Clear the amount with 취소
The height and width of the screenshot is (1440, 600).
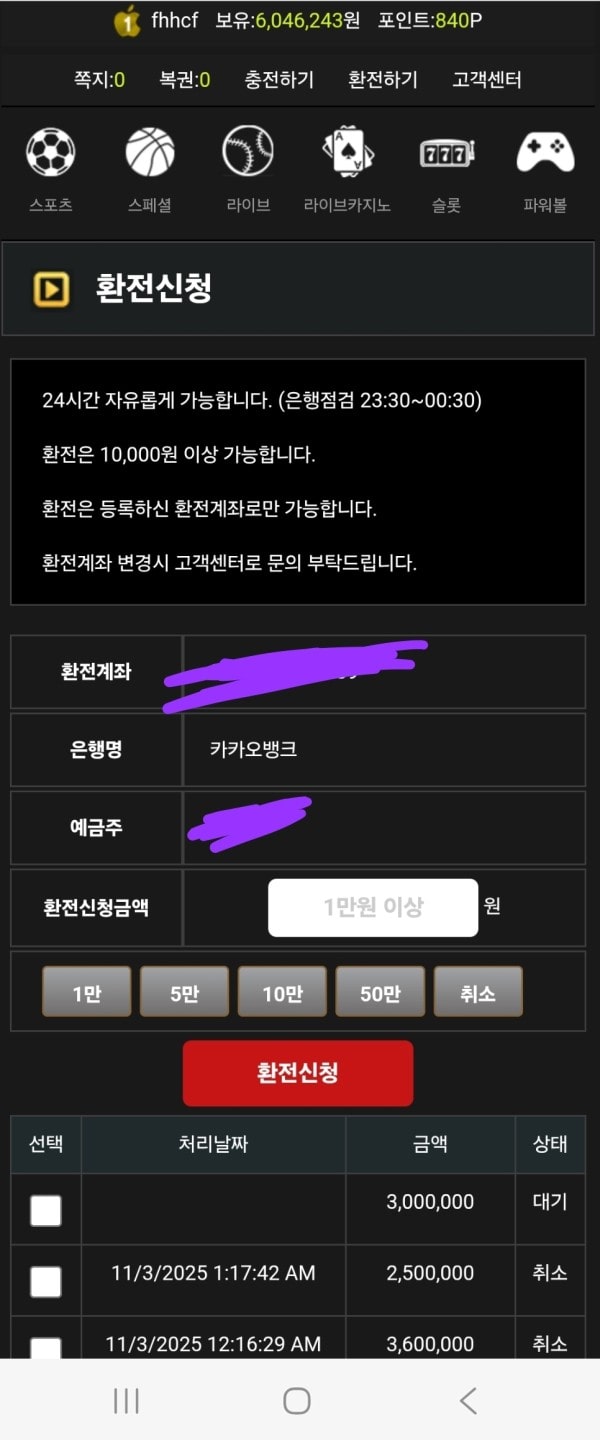(478, 992)
